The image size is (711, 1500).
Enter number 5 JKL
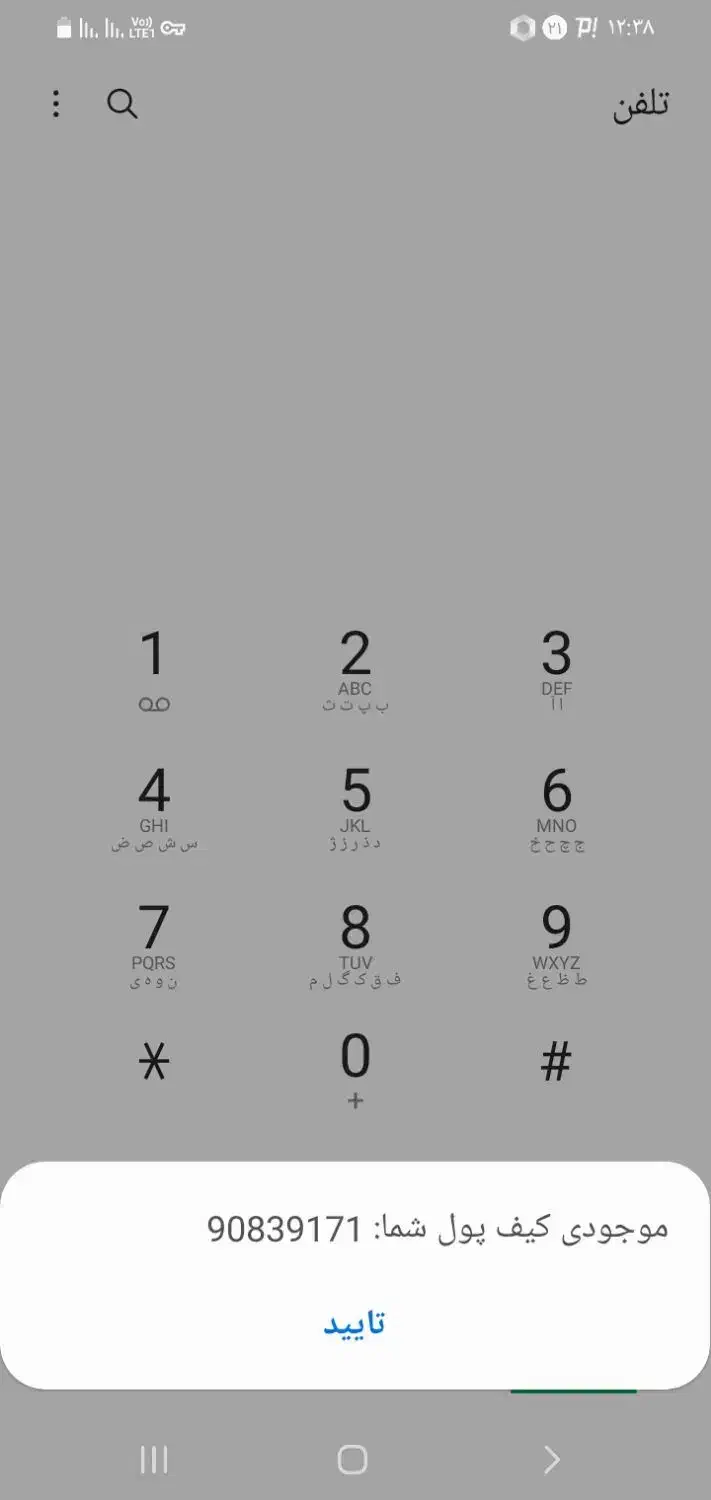(355, 809)
